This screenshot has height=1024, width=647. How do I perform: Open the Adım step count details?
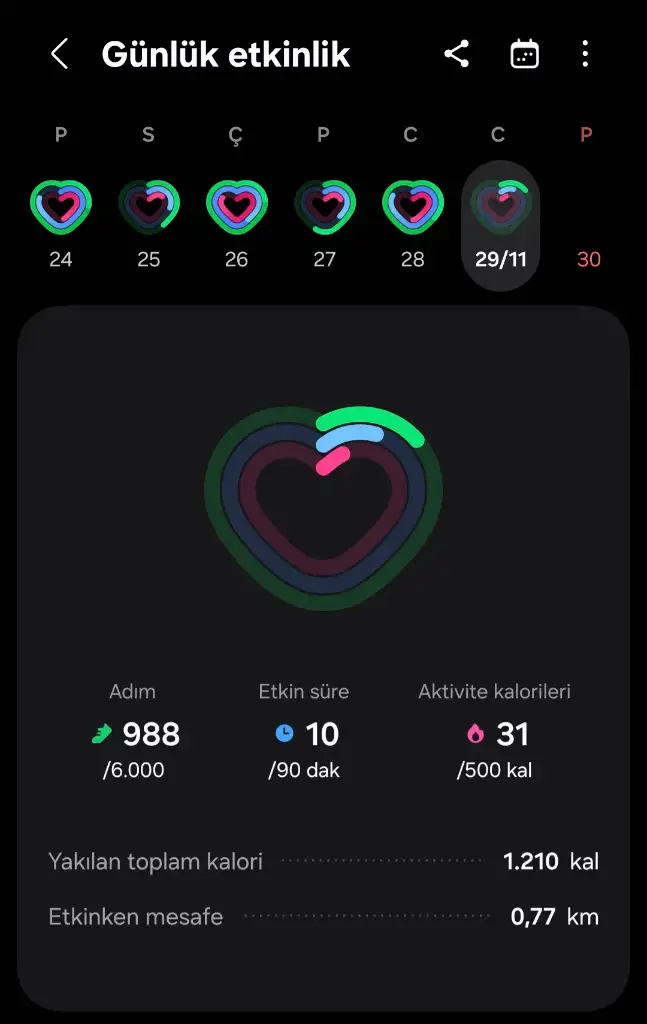(x=134, y=734)
